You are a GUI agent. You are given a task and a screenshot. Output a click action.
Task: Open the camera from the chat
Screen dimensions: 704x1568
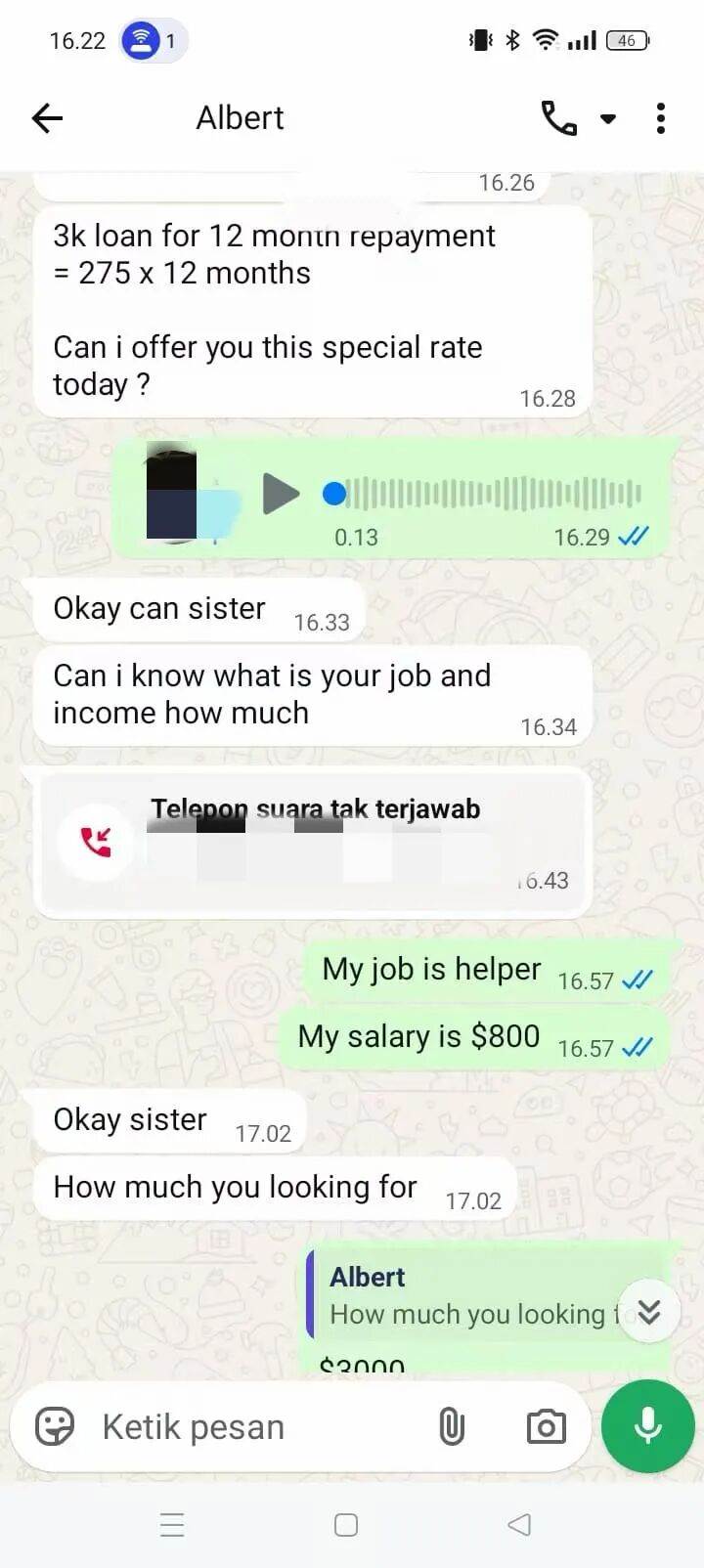click(x=546, y=1427)
